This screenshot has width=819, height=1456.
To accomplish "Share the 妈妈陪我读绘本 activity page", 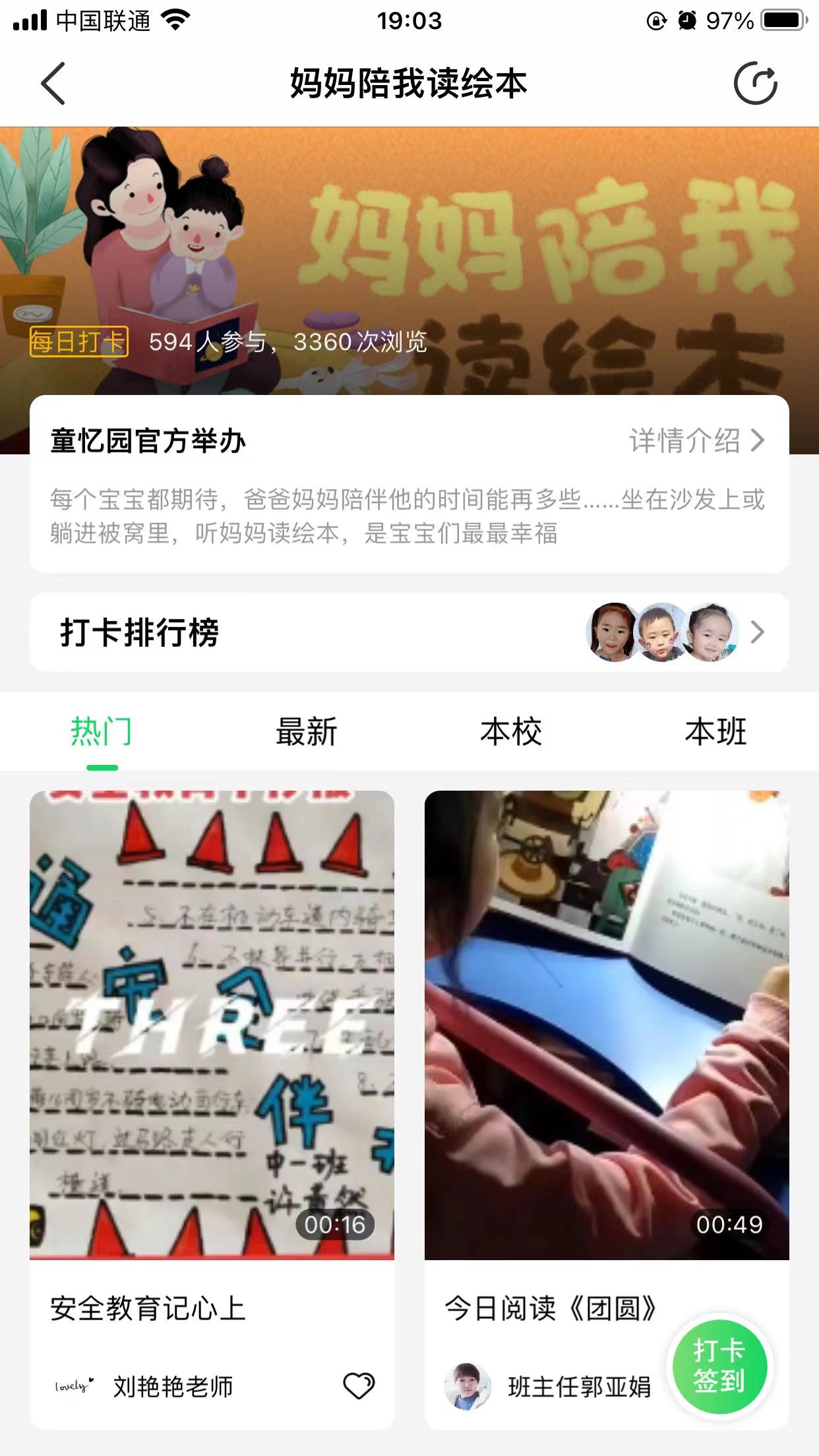I will tap(756, 84).
